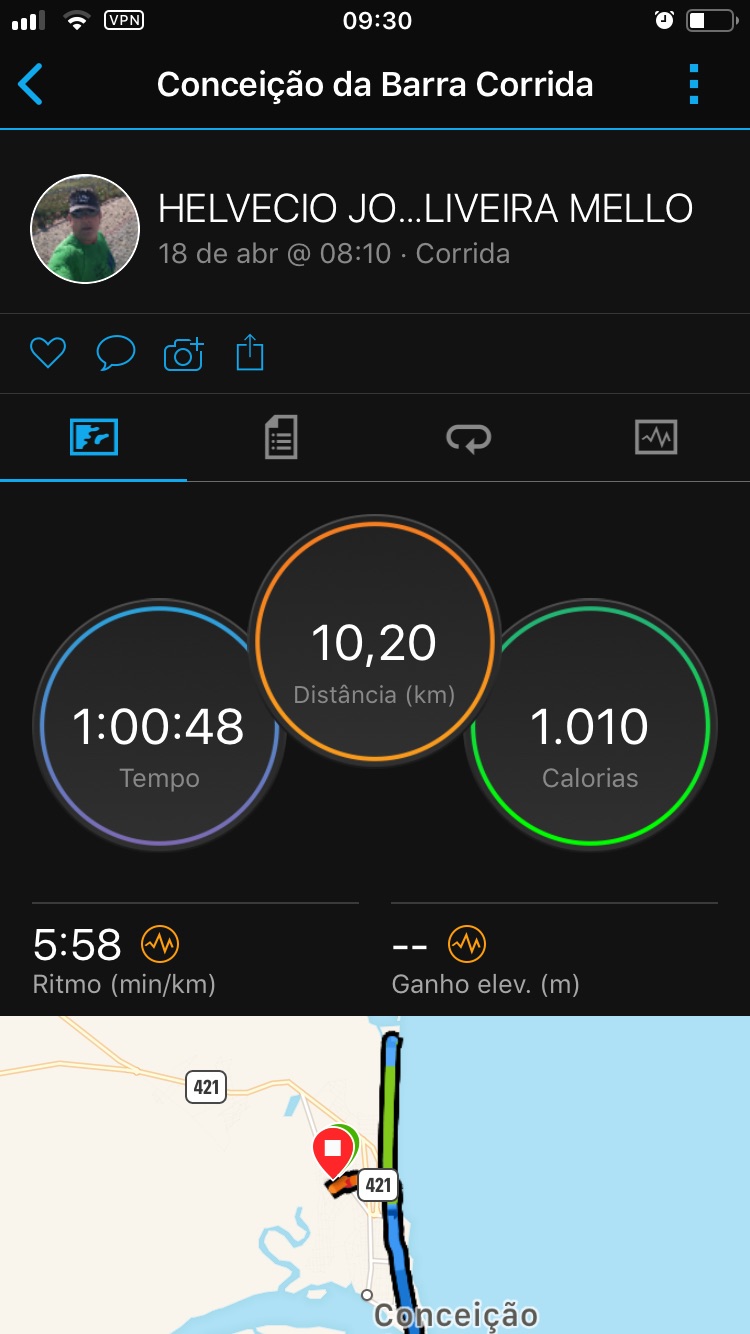Open the comments bubble
Screen dimensions: 750x1334
tap(115, 353)
